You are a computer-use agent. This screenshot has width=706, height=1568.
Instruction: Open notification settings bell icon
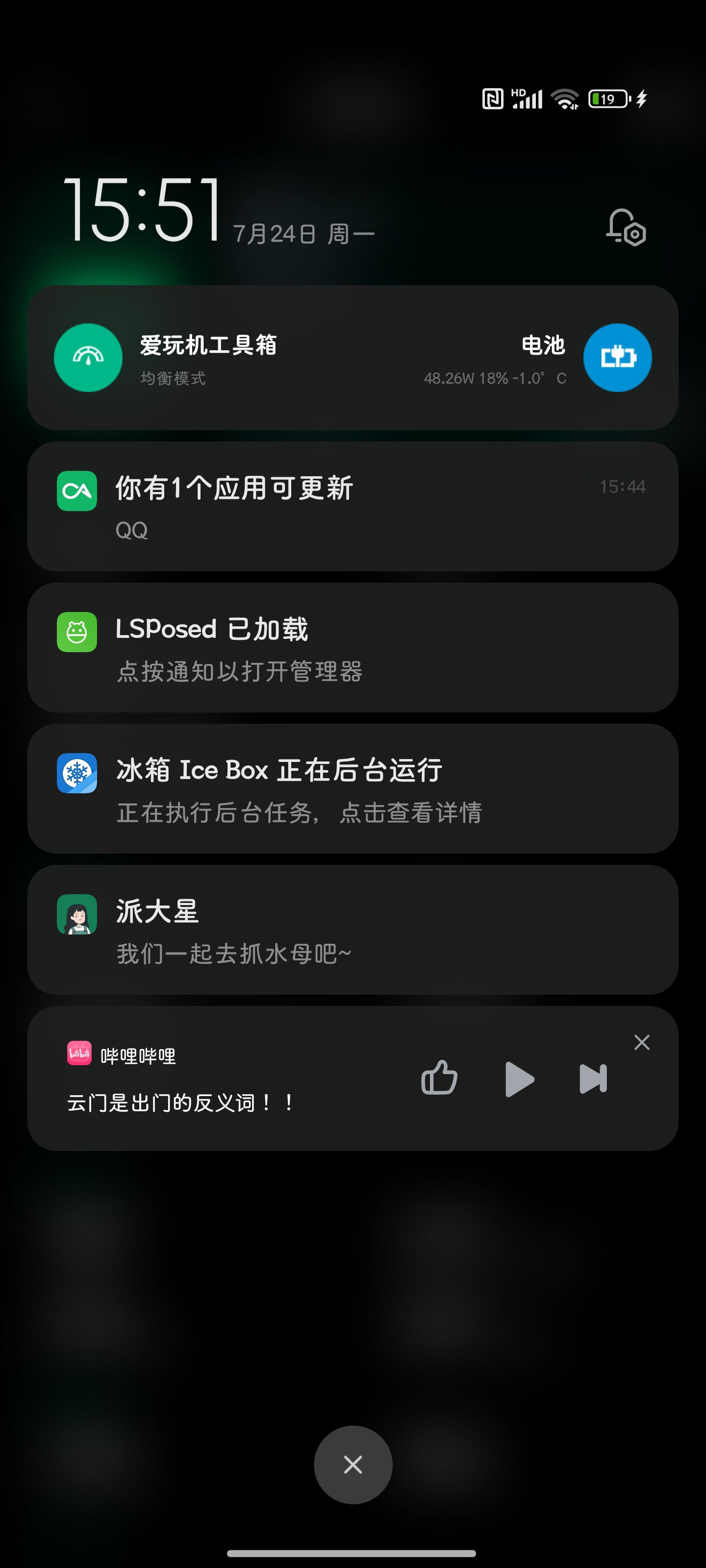click(x=626, y=228)
